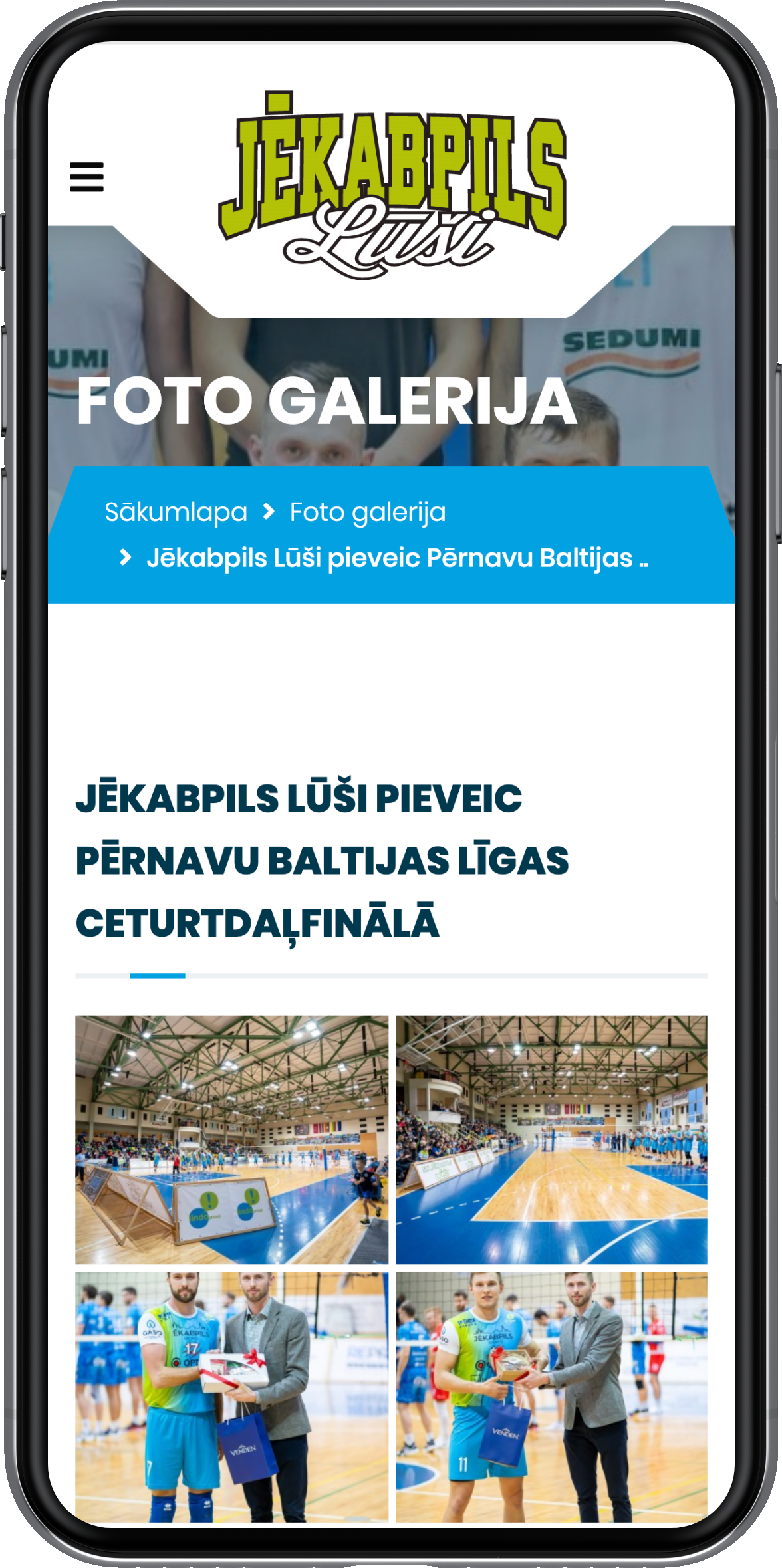Open the photo of player 17 receiving a gift

pos(231,1396)
